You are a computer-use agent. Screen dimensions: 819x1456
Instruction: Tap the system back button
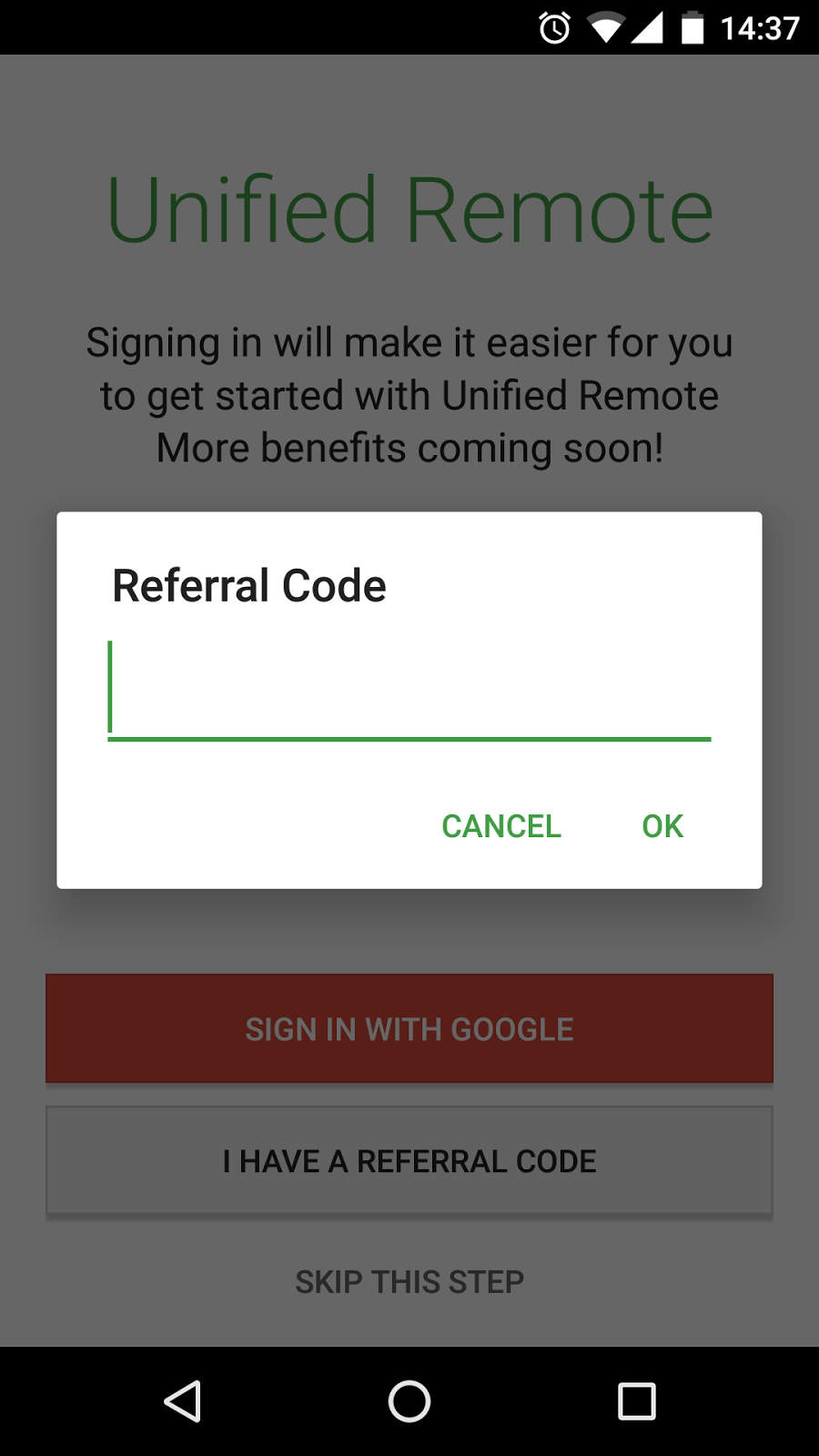(182, 1401)
